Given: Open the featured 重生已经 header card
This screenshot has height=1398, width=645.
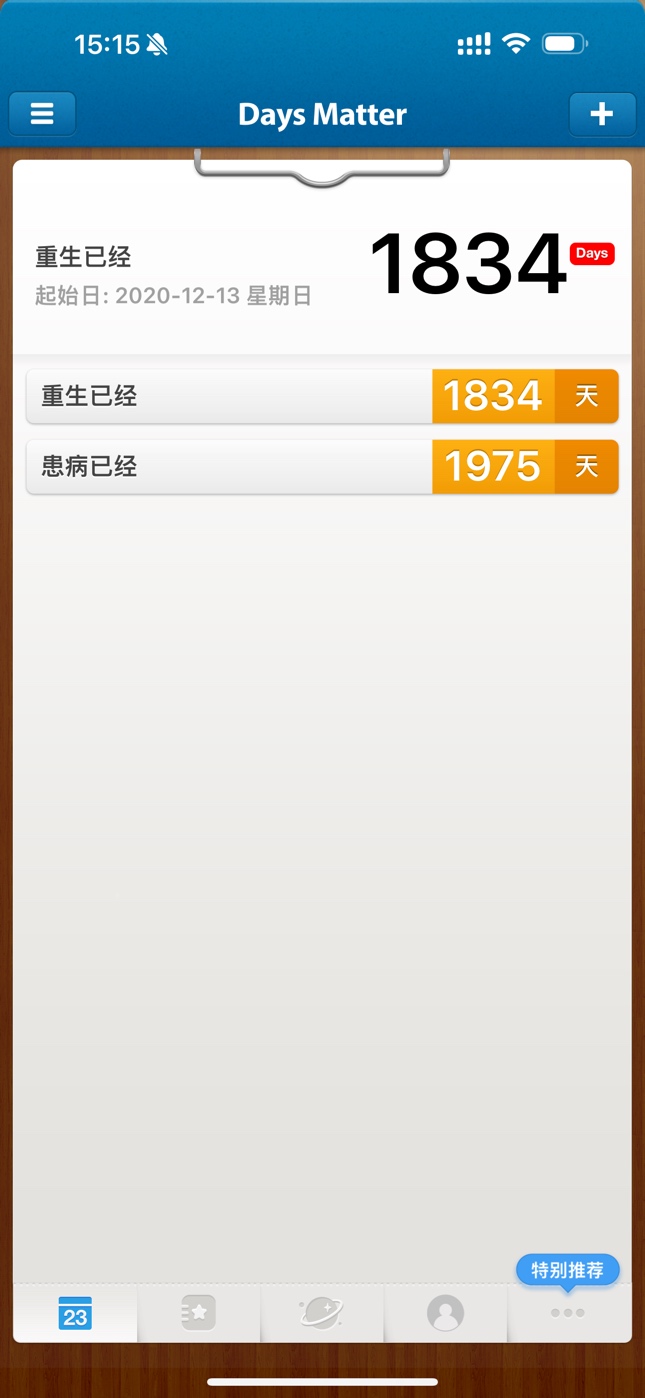Looking at the screenshot, I should 322,265.
